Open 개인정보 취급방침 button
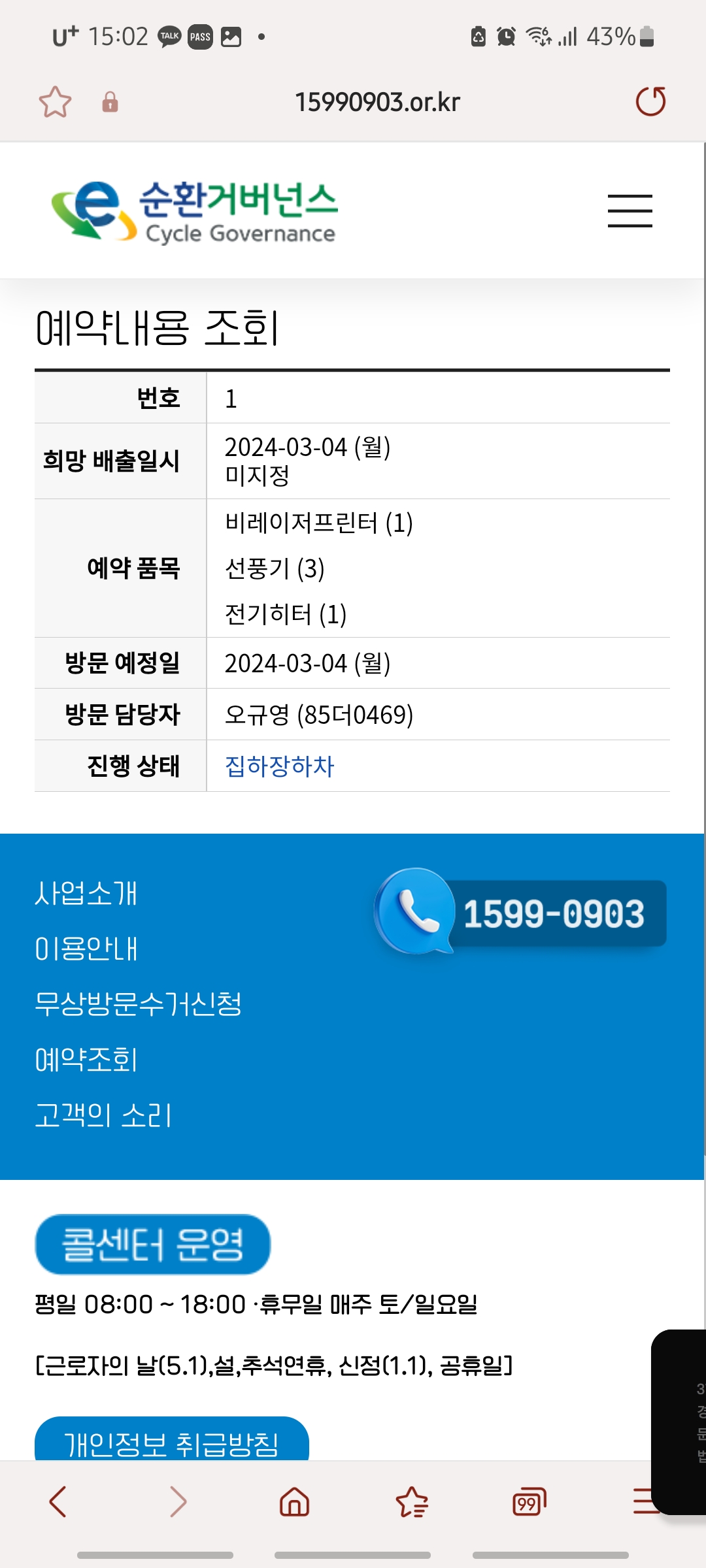This screenshot has width=706, height=1568. (171, 1440)
